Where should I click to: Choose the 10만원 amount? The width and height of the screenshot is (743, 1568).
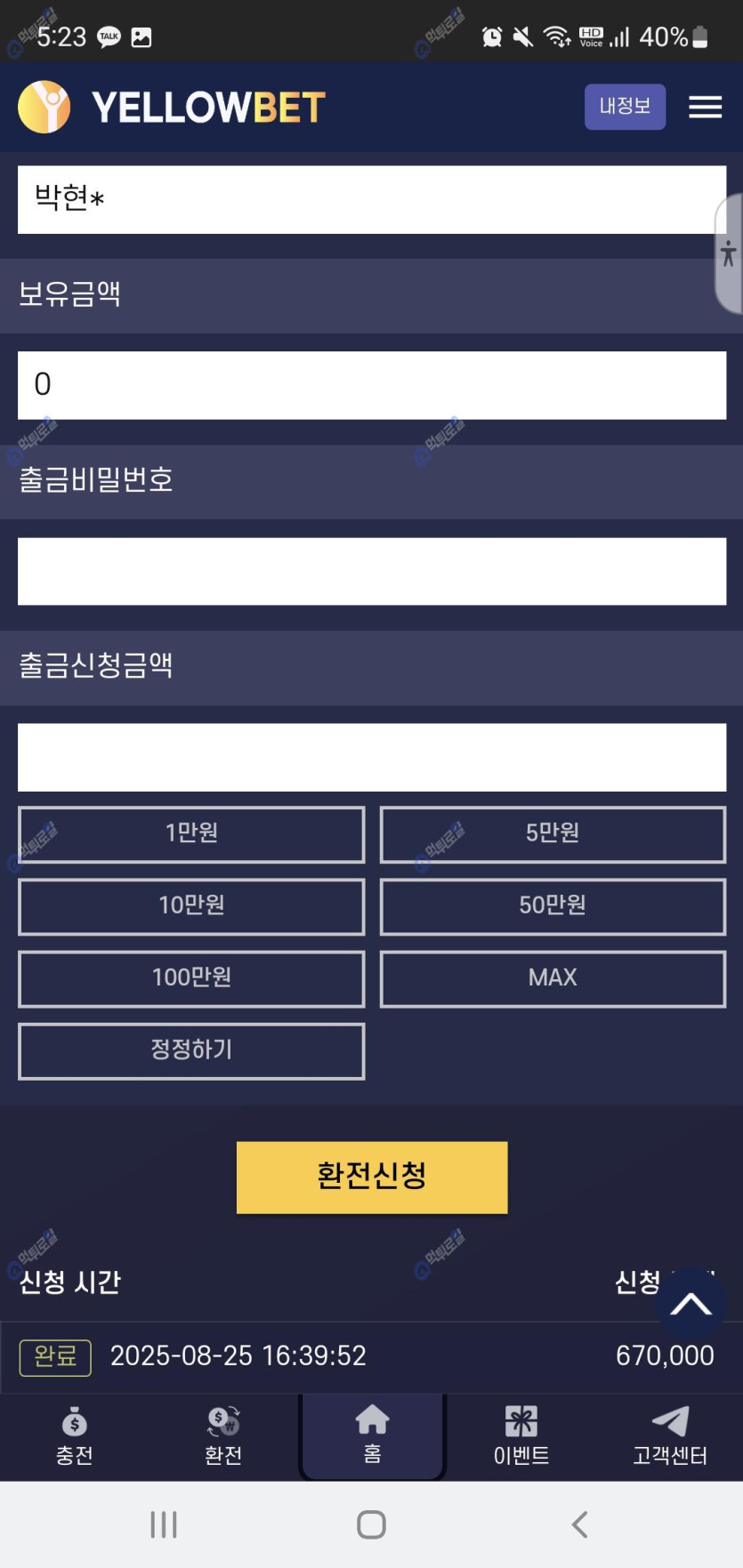click(x=191, y=906)
